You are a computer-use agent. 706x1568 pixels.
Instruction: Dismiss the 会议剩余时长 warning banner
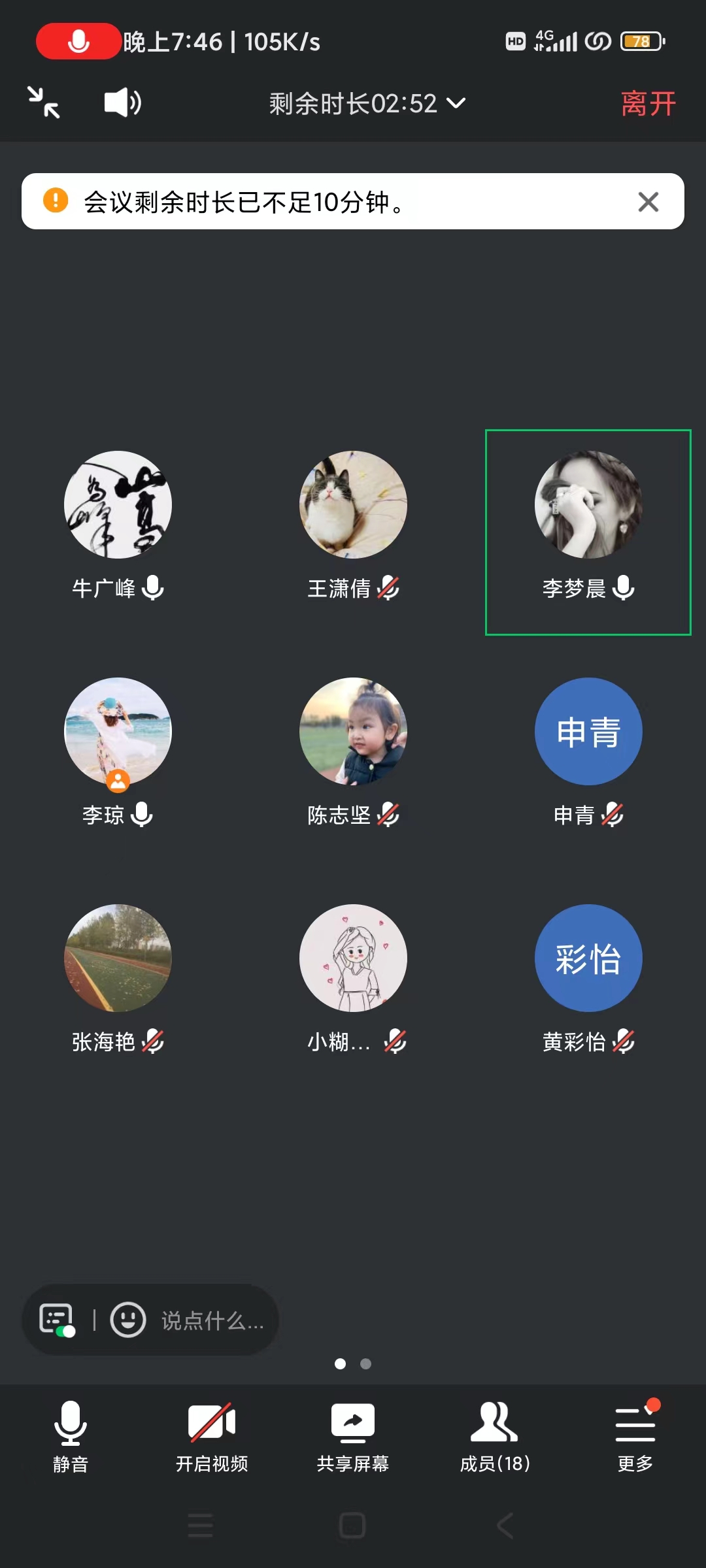coord(648,202)
